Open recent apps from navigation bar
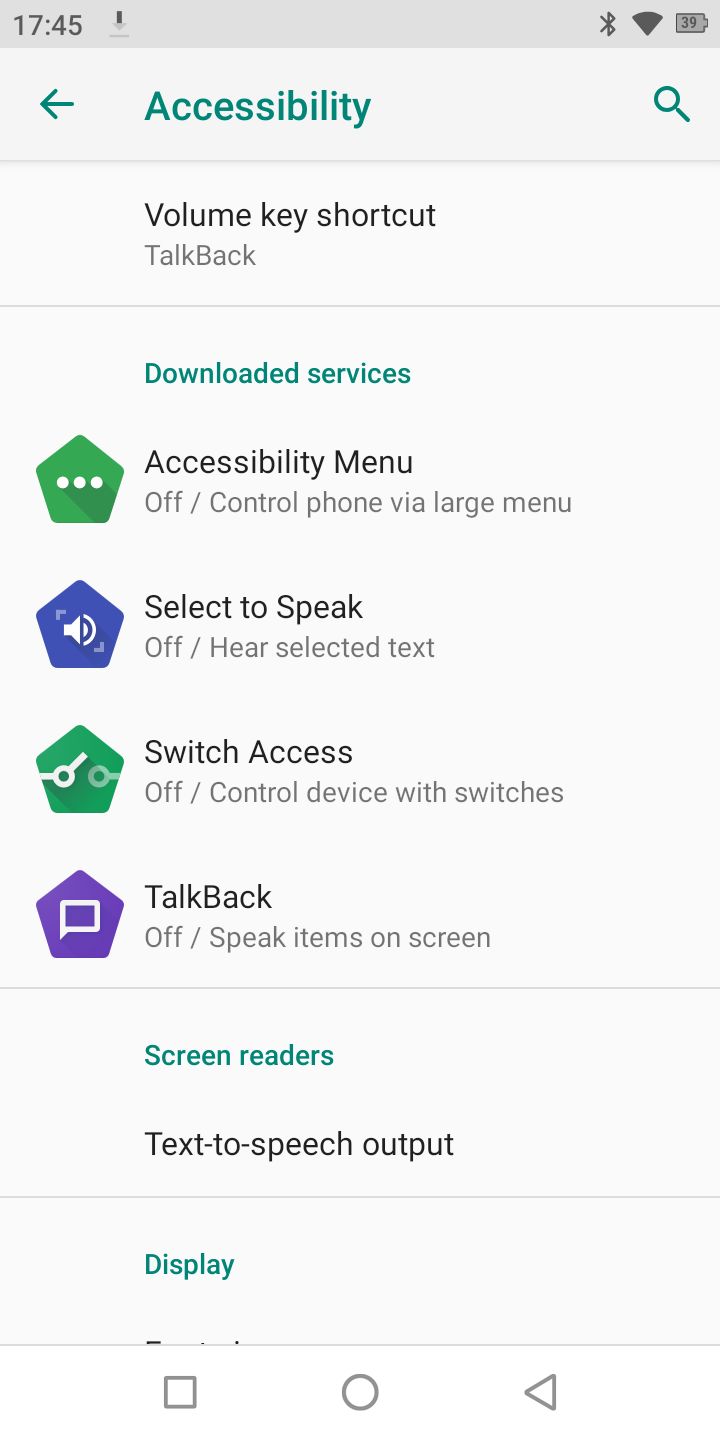Image resolution: width=720 pixels, height=1440 pixels. click(x=180, y=1392)
